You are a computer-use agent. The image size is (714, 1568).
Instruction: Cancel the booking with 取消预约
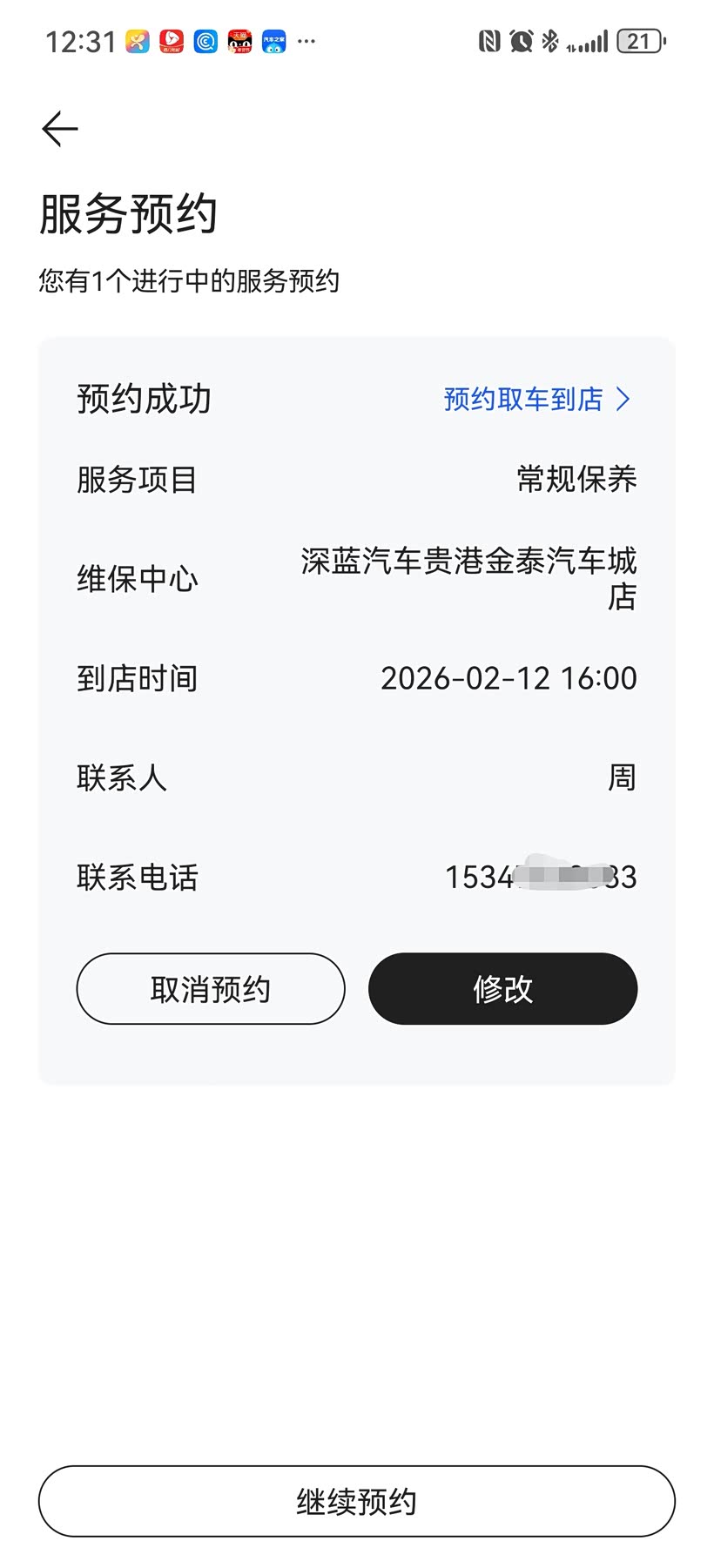[211, 989]
